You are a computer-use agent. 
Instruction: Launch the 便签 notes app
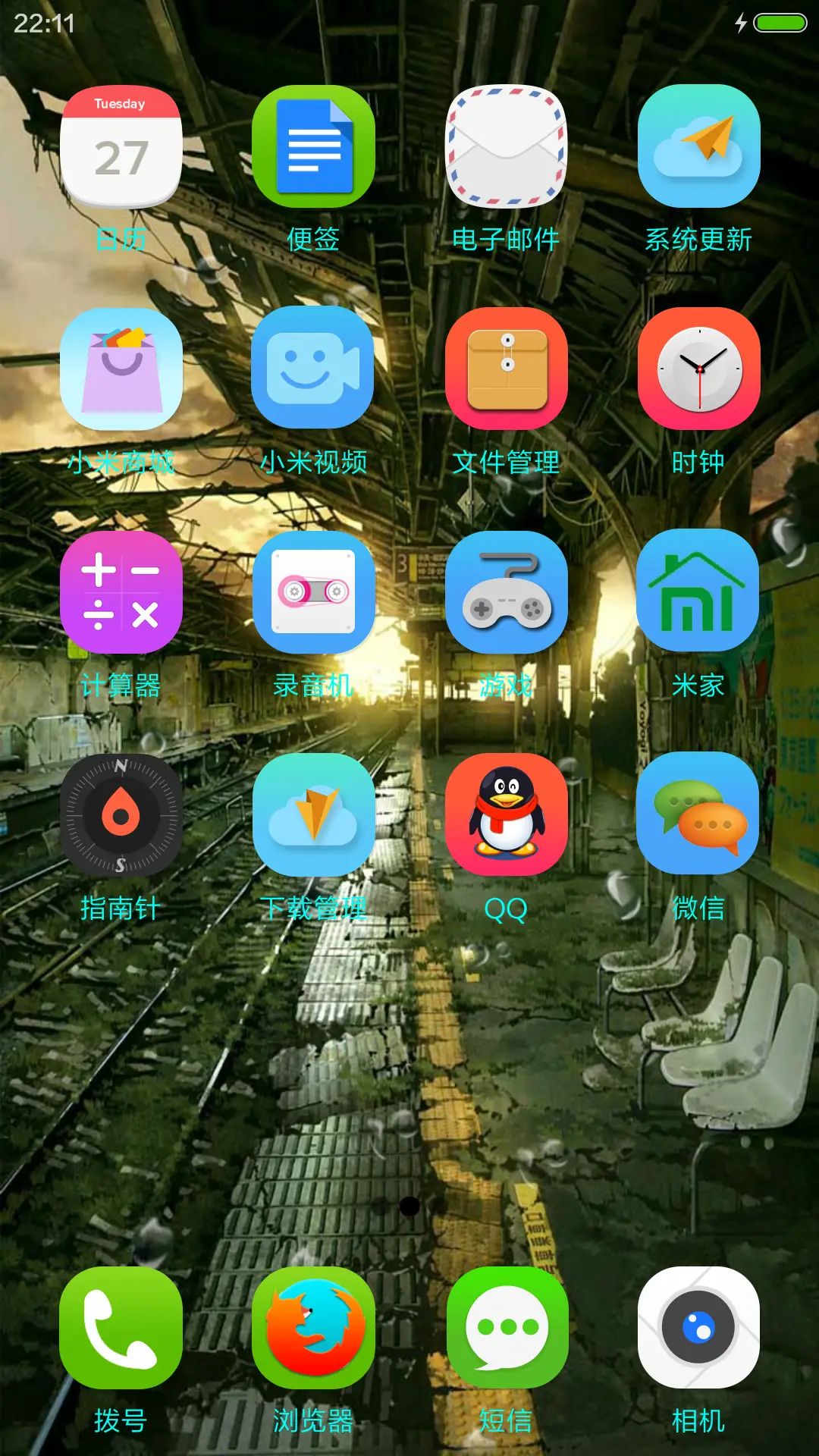tap(314, 148)
